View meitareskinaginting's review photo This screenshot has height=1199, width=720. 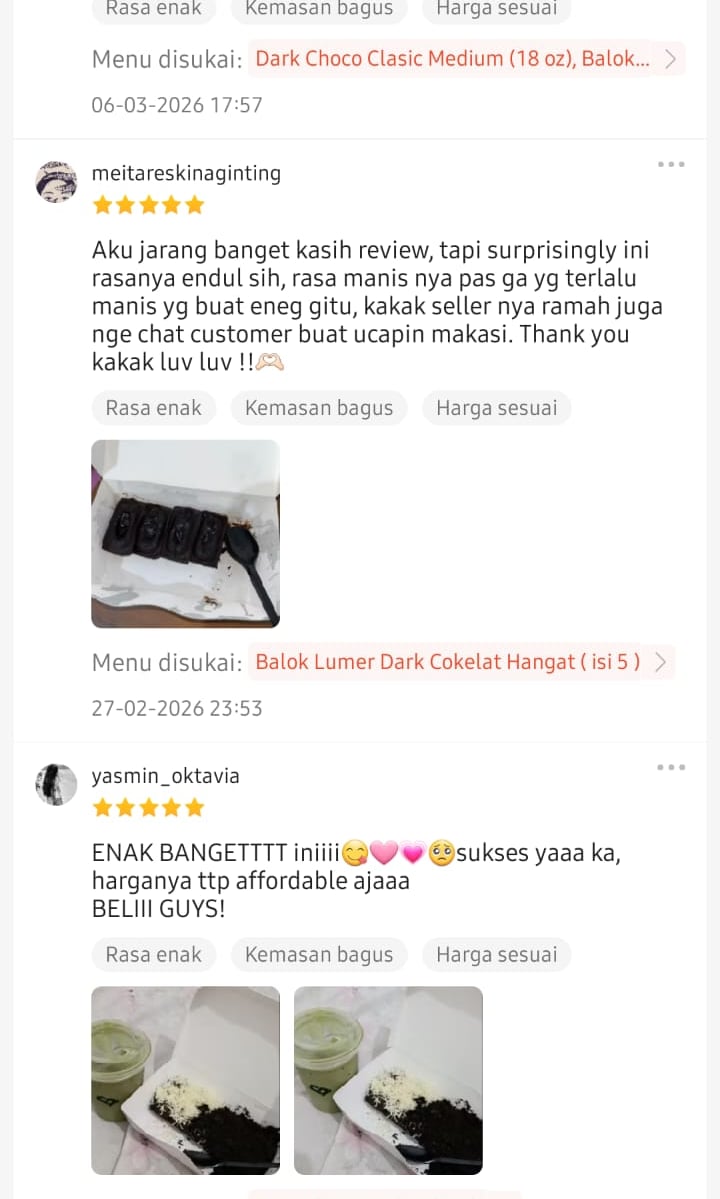(185, 534)
